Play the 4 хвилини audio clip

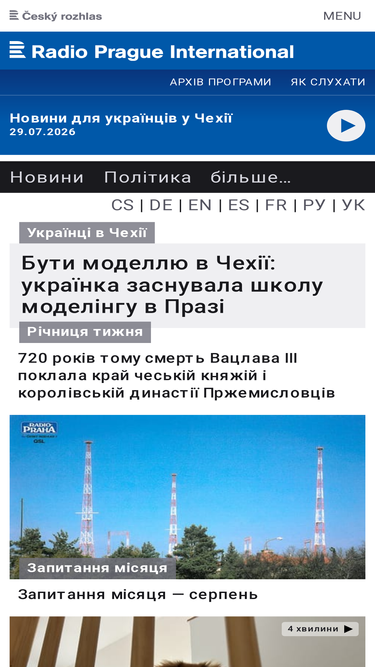tap(320, 629)
